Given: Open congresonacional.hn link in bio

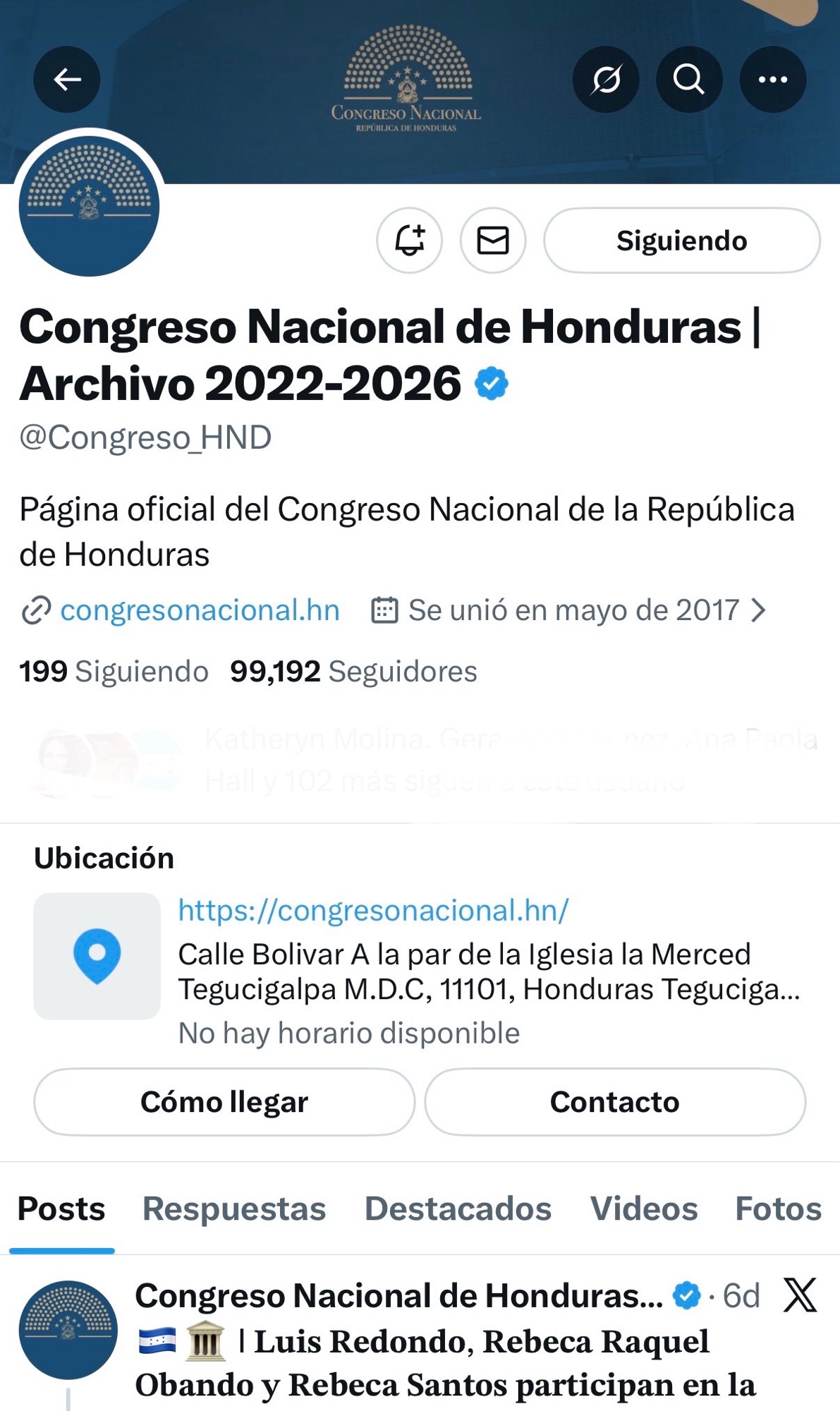Looking at the screenshot, I should point(199,610).
